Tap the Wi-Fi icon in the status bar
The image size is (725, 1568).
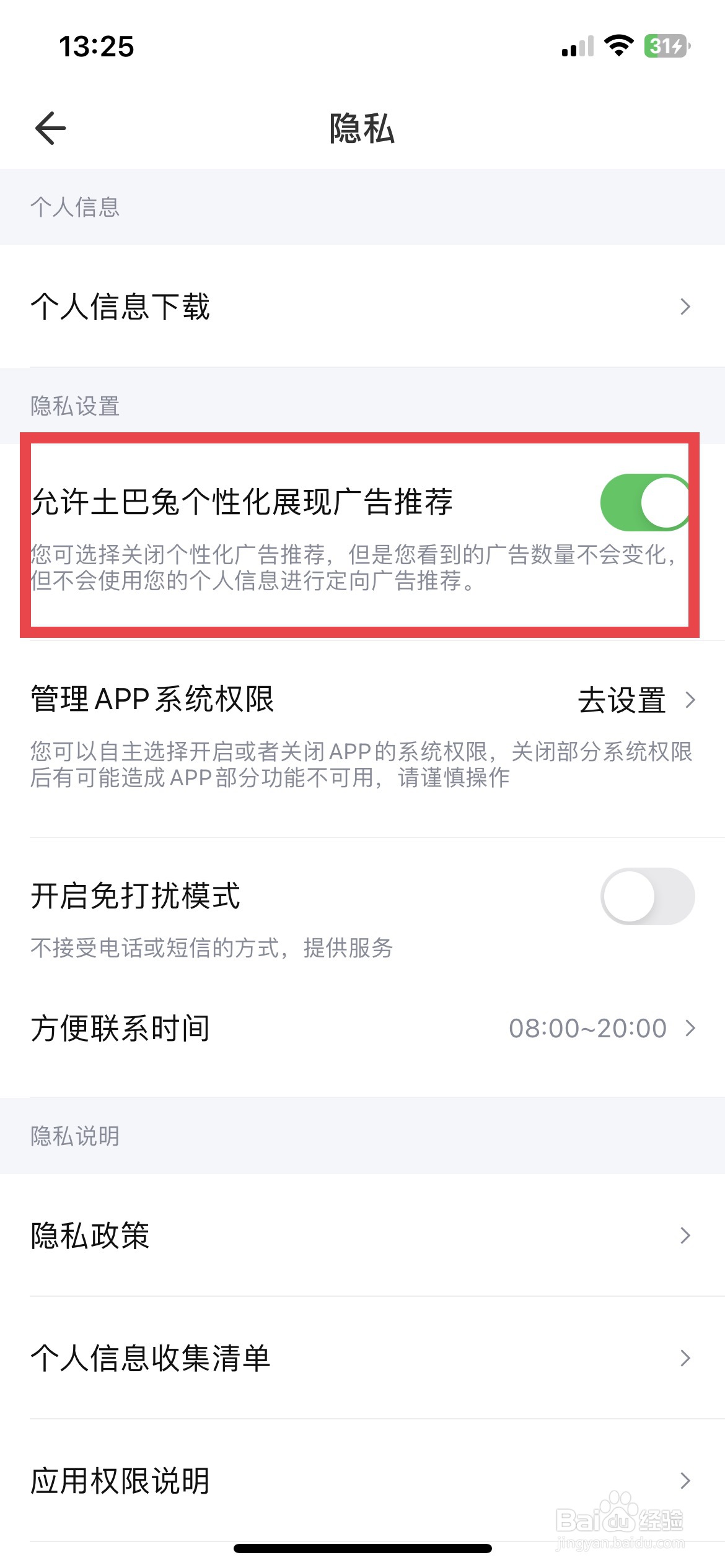[617, 45]
